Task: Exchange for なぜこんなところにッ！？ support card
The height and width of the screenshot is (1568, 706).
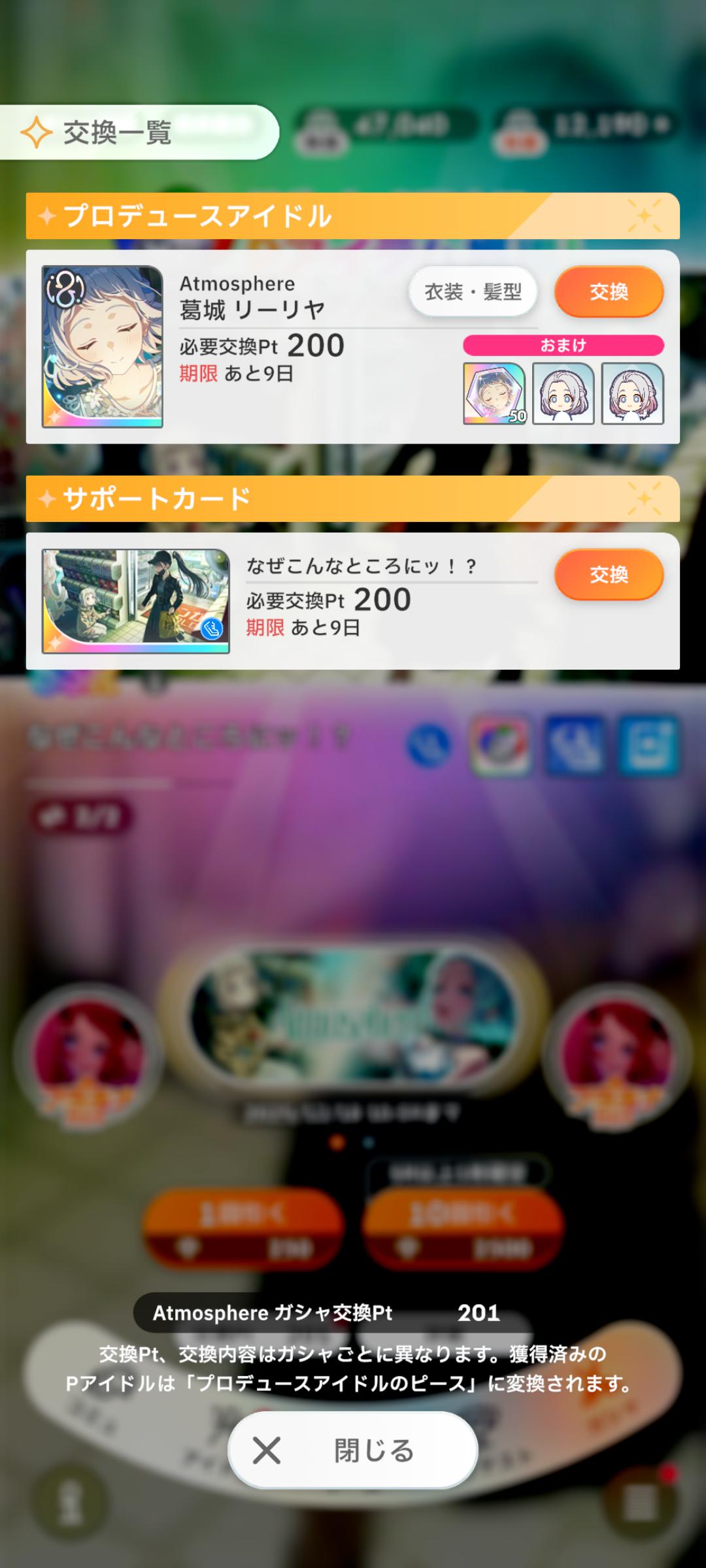Action: (x=609, y=574)
